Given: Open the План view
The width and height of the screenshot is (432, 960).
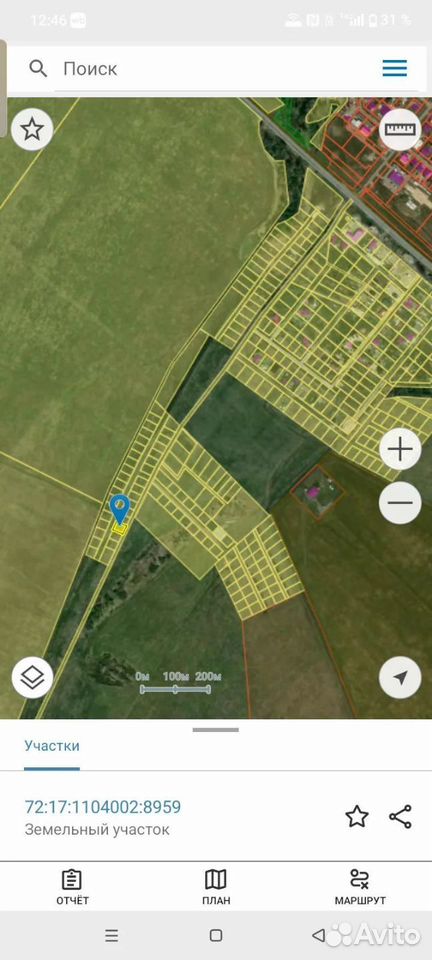Looking at the screenshot, I should click(216, 887).
